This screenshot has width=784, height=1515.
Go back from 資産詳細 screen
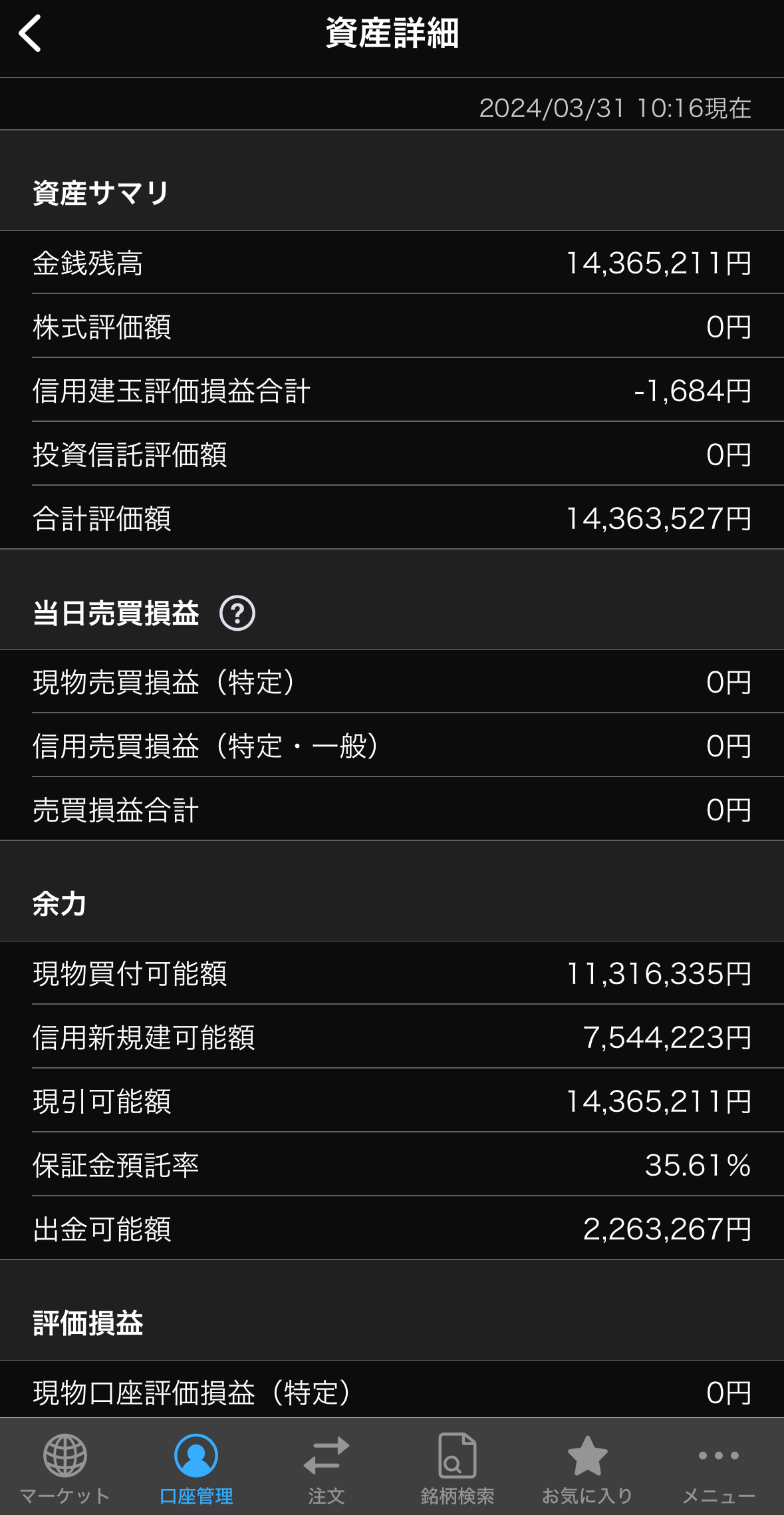[30, 33]
